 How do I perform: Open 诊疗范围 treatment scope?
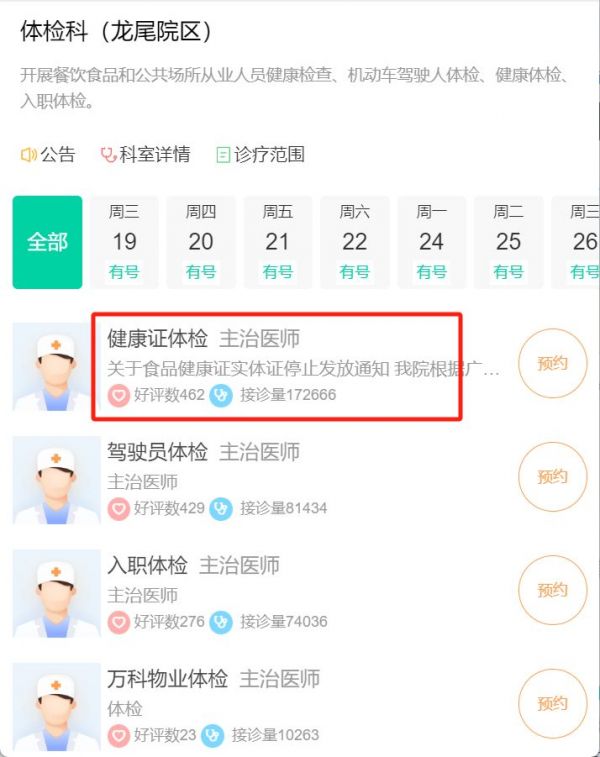tap(260, 155)
